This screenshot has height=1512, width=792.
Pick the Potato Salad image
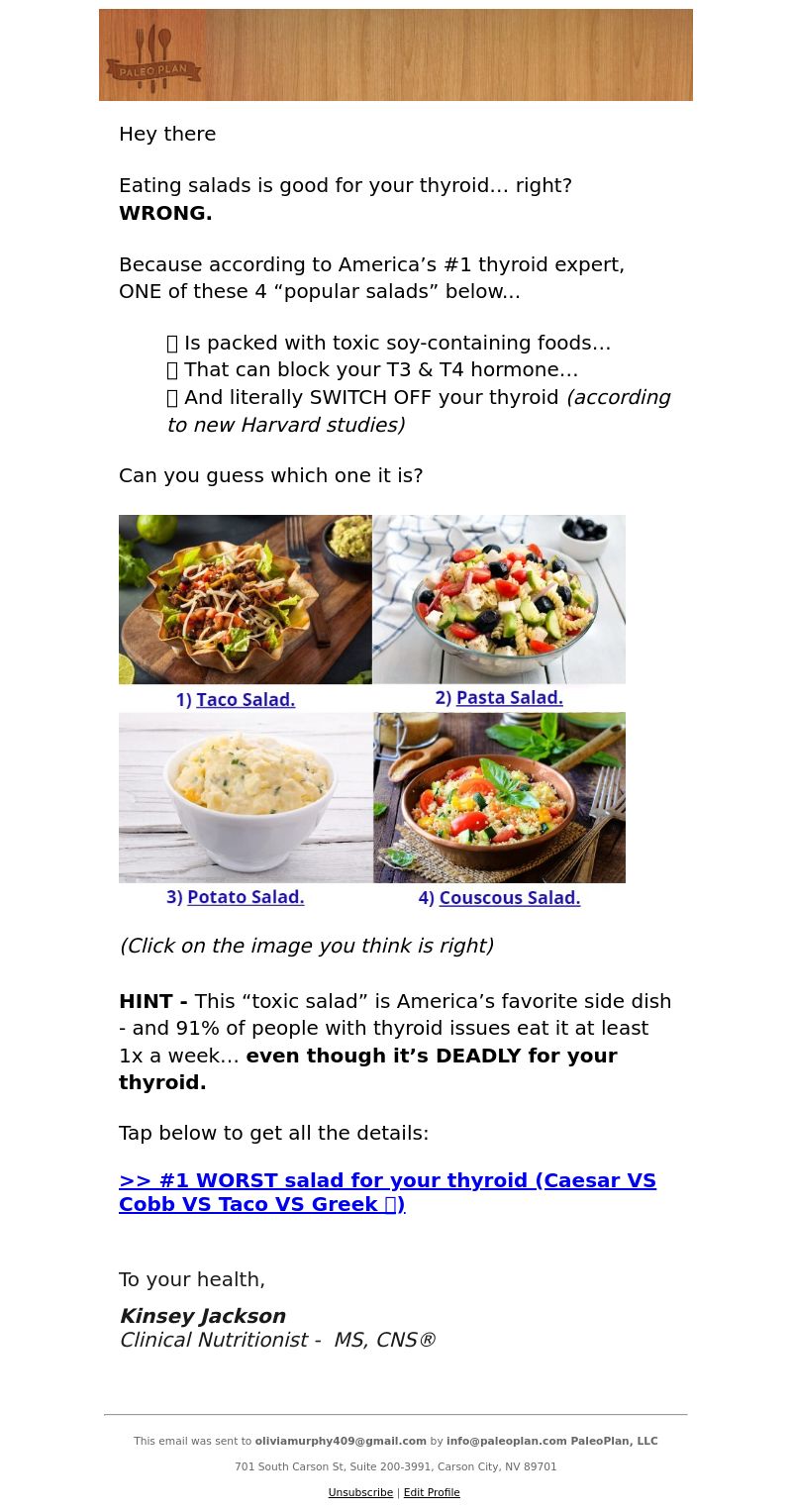pyautogui.click(x=246, y=812)
